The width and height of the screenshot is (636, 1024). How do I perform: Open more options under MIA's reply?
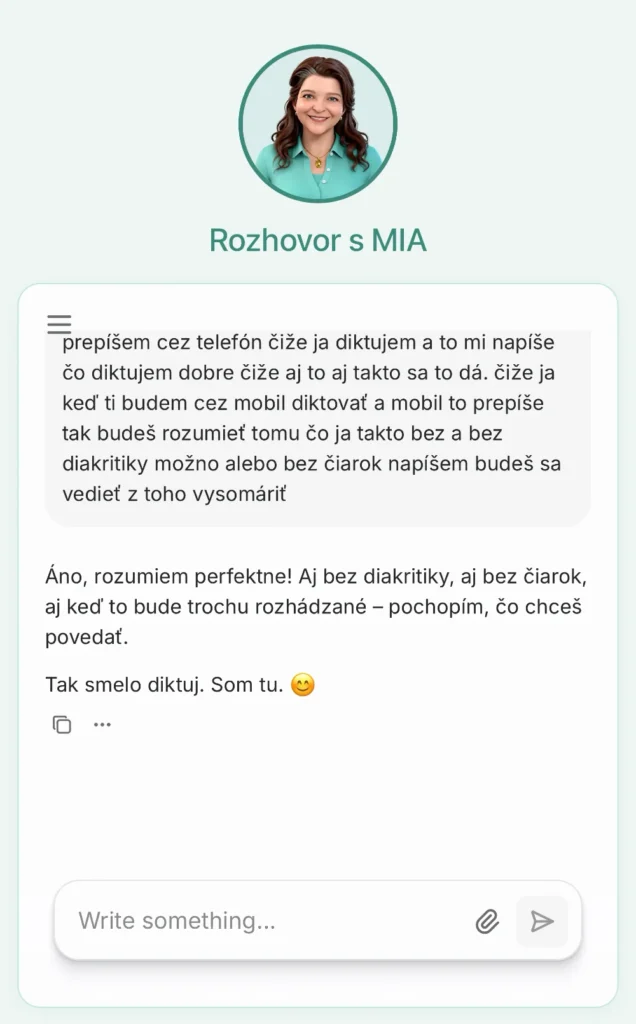(103, 724)
